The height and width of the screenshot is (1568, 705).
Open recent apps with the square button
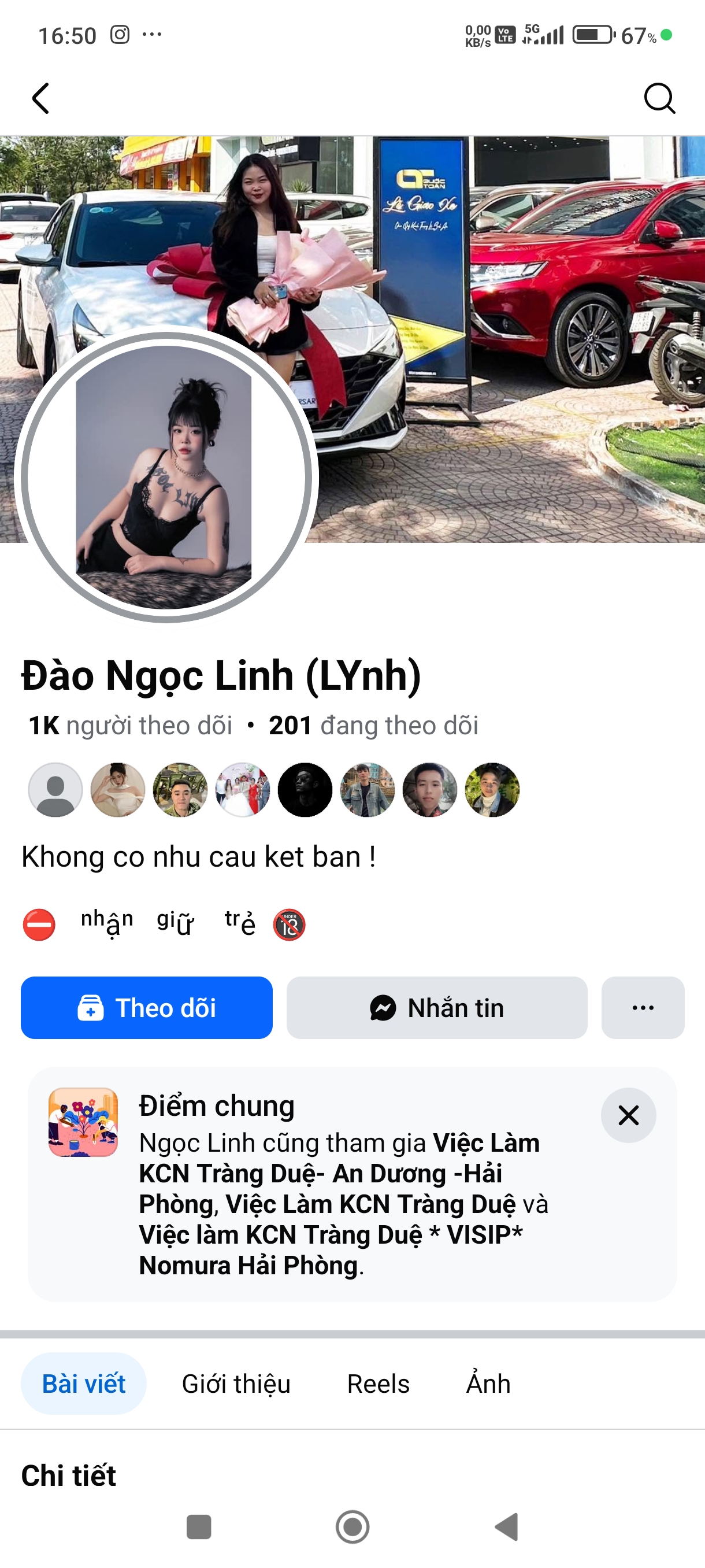tap(199, 1526)
